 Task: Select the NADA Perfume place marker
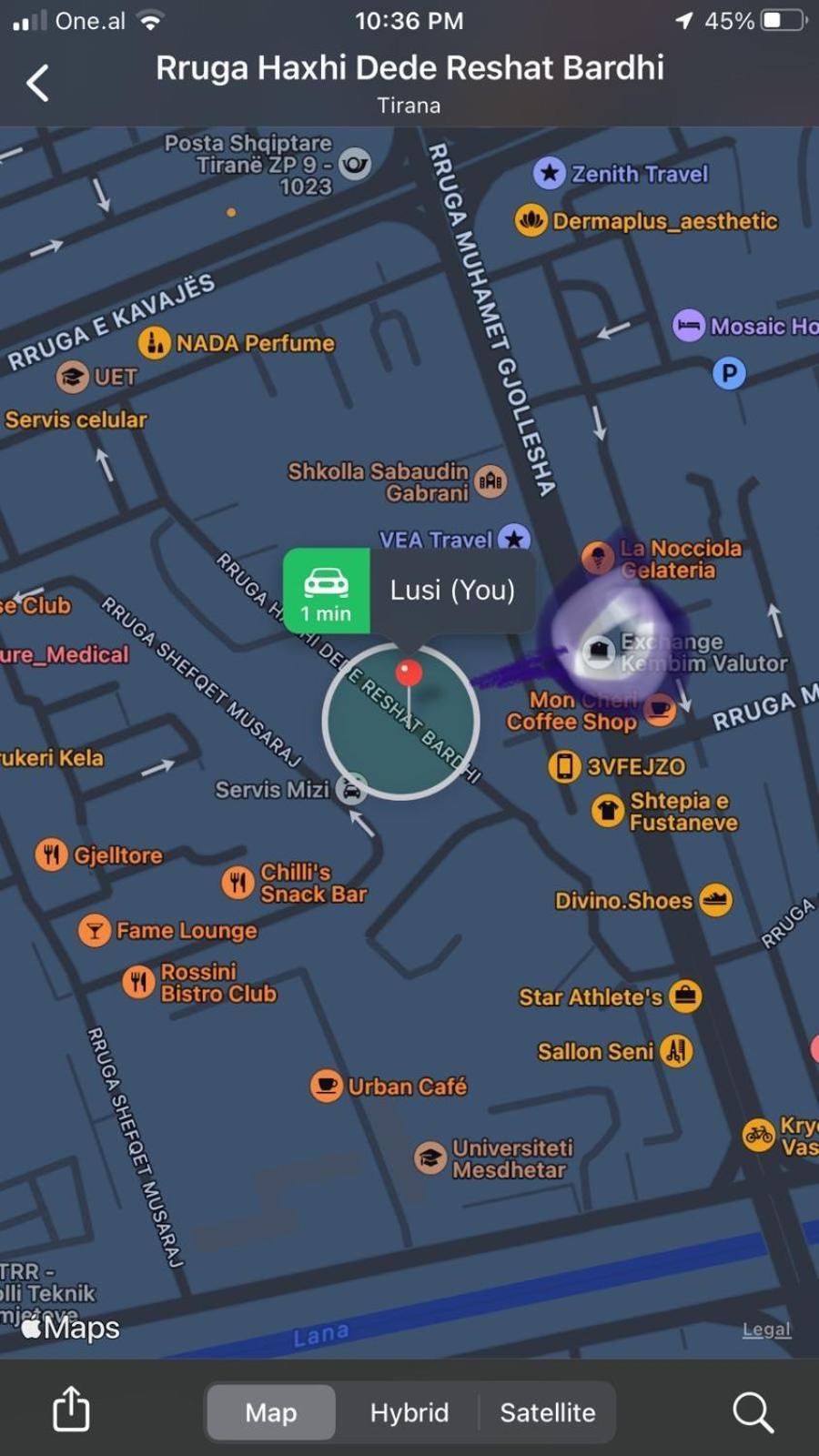coord(155,343)
